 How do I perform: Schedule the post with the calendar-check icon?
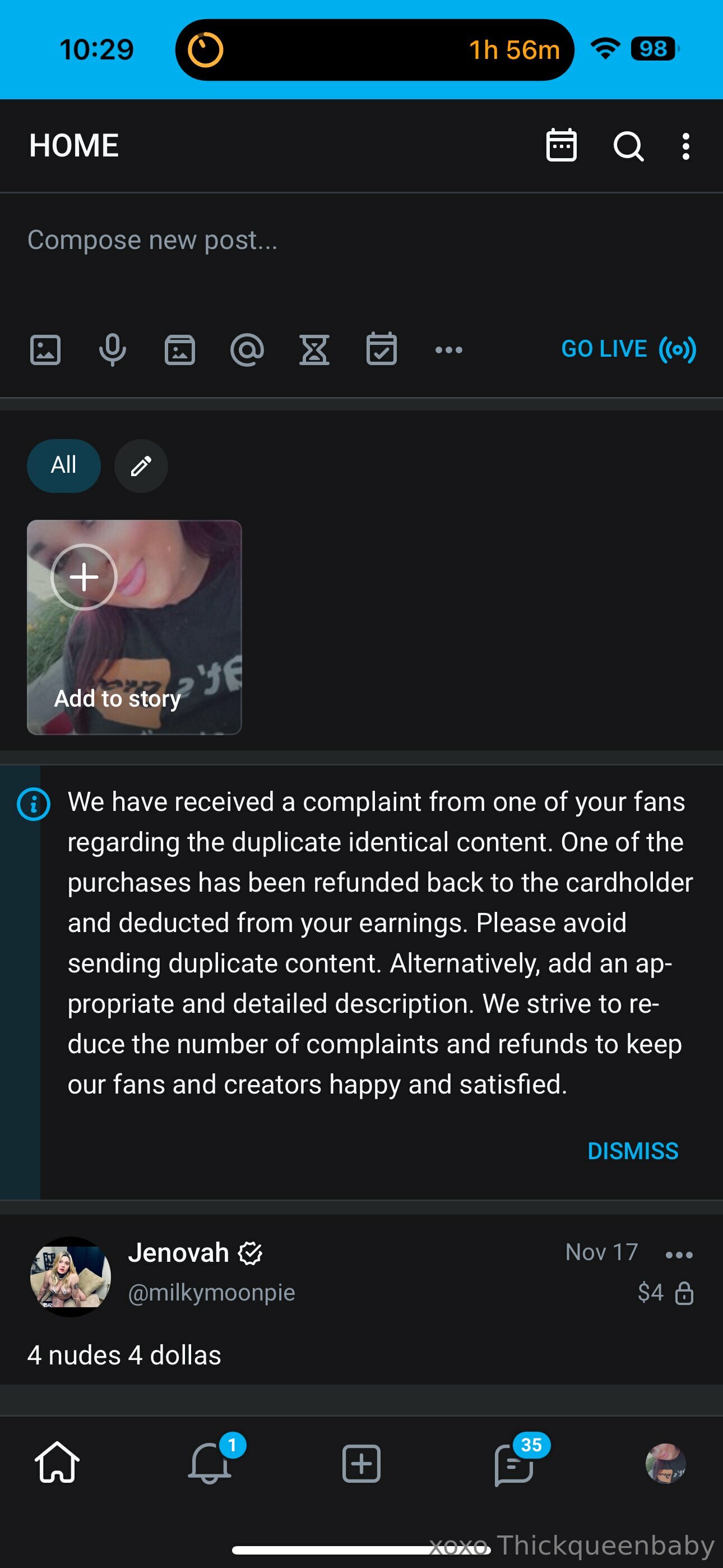point(382,349)
